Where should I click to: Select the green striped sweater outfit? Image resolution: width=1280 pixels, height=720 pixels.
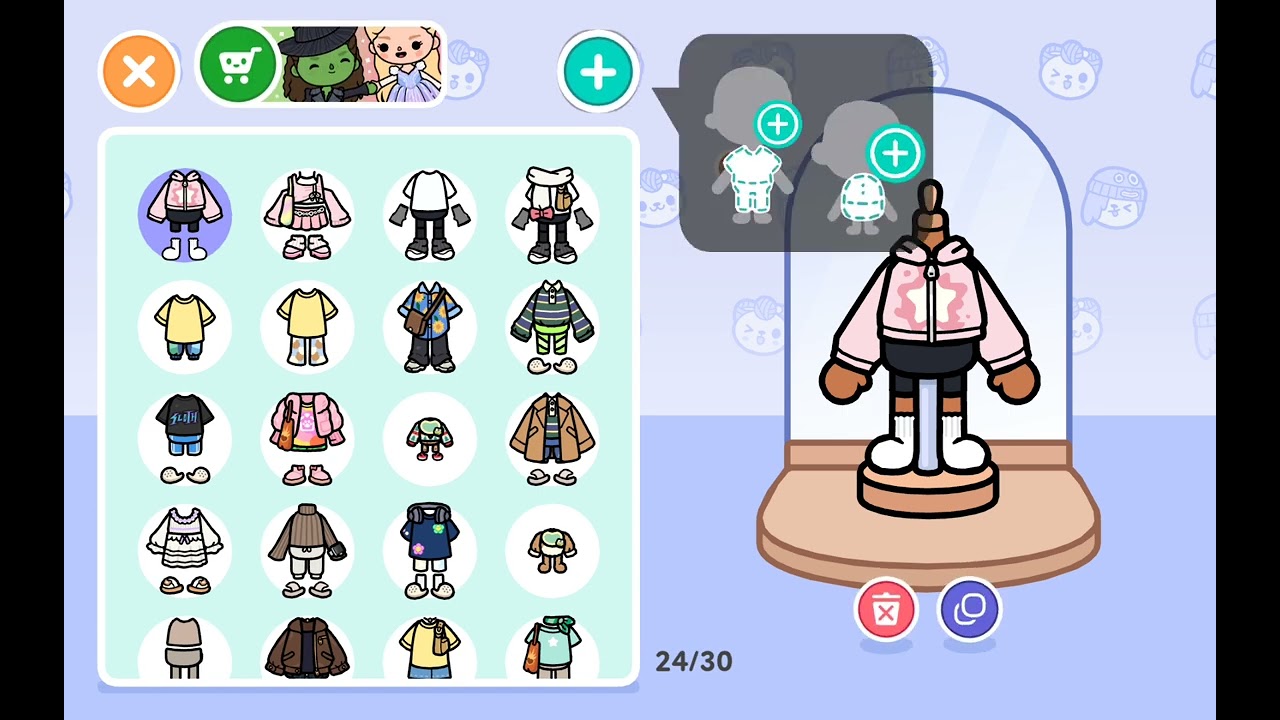pos(552,327)
